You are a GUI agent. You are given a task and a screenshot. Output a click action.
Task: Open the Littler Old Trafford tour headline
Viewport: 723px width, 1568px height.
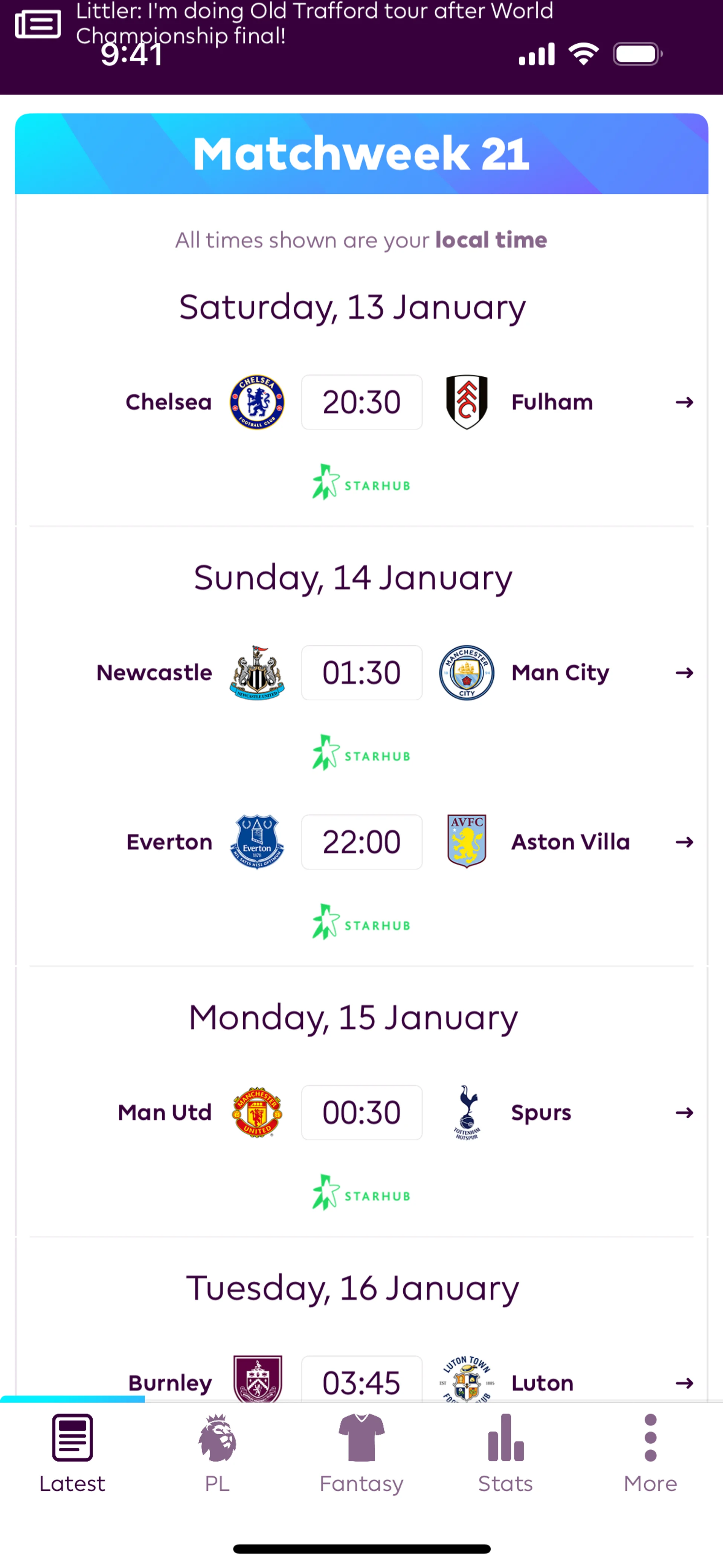tap(313, 23)
